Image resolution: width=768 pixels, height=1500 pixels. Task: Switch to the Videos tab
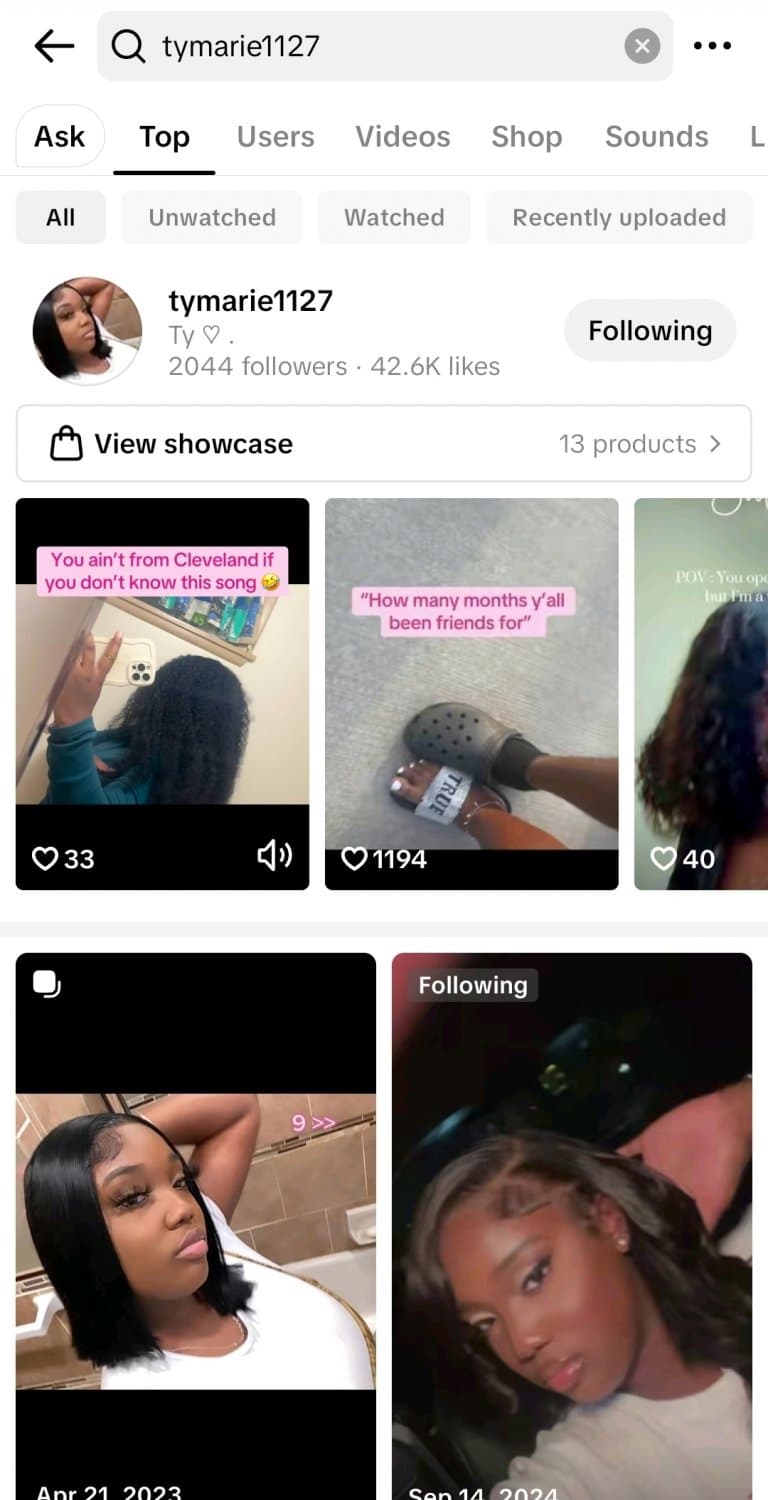pos(403,136)
